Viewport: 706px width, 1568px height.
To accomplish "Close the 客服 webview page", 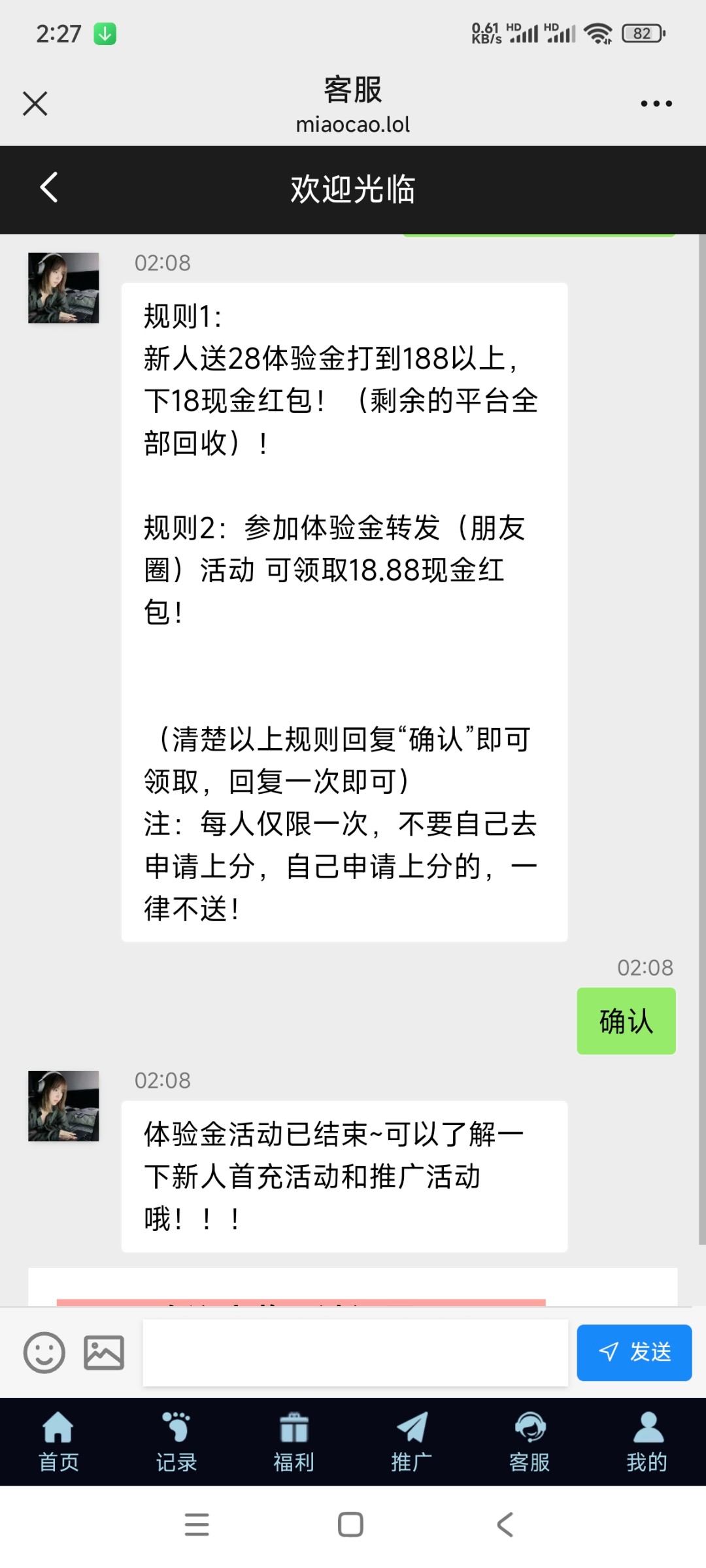I will tap(35, 103).
